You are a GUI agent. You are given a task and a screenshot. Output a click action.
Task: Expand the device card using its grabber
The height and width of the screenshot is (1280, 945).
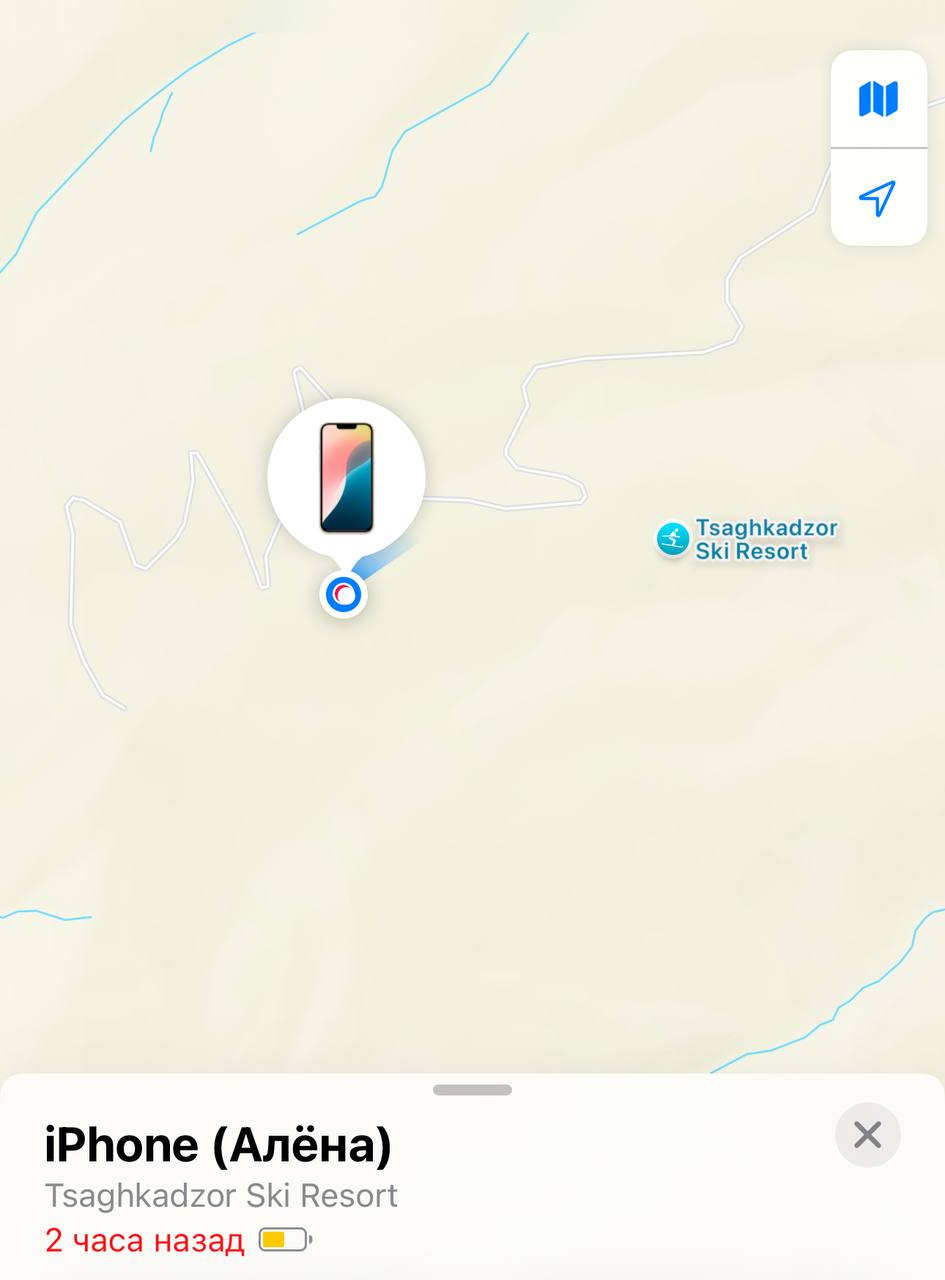pos(472,1090)
